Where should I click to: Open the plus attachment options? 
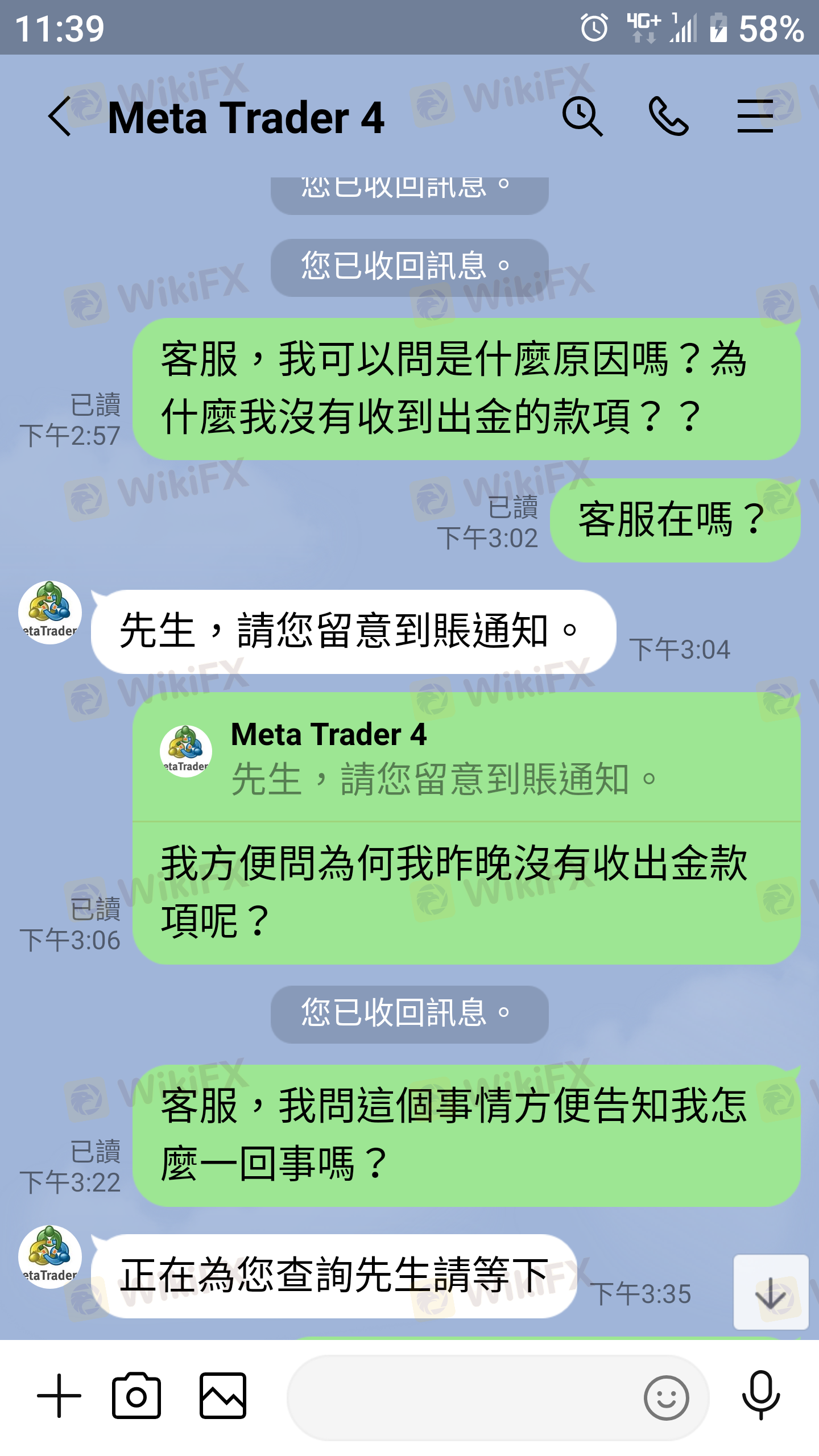click(x=59, y=1396)
